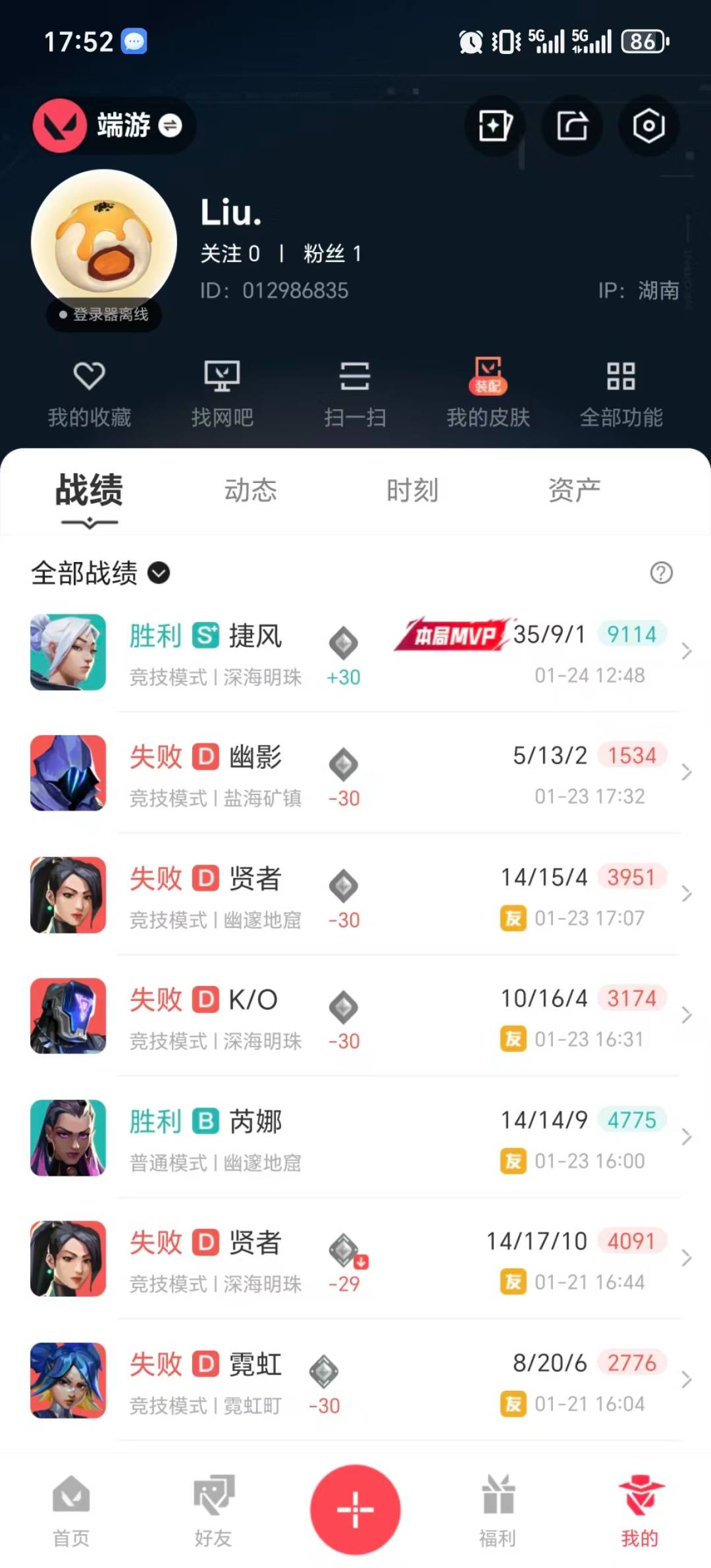Tap the camera capture icon top right
The height and width of the screenshot is (1568, 711).
[648, 126]
